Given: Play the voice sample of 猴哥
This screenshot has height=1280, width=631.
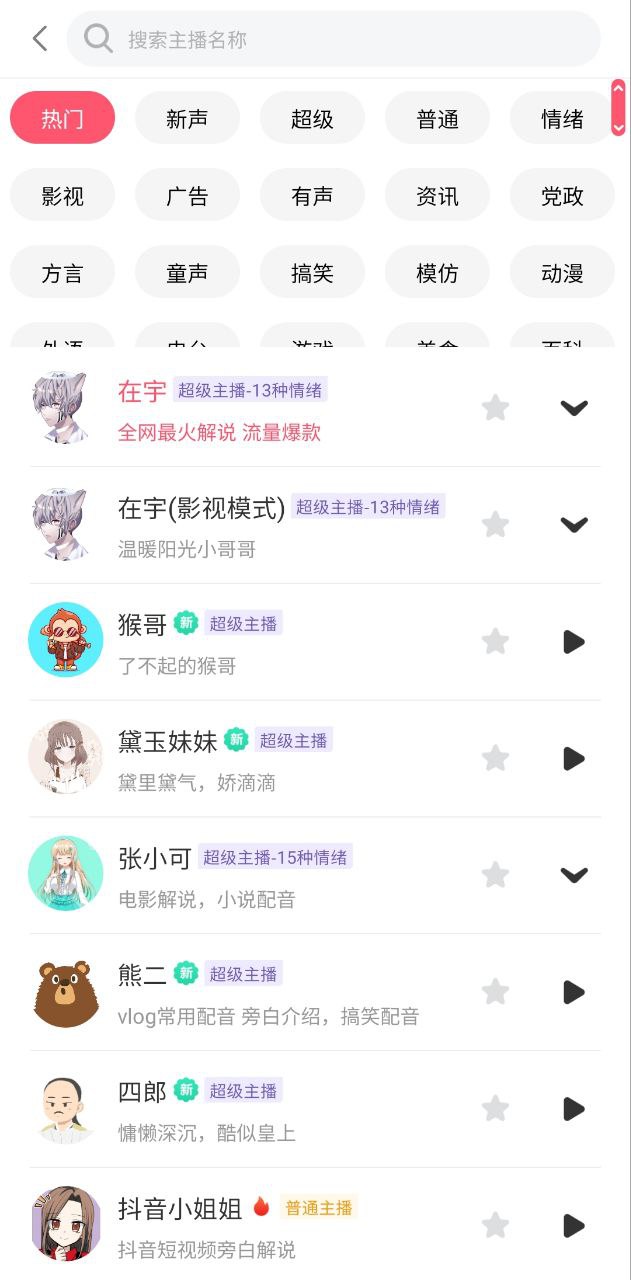Looking at the screenshot, I should (574, 641).
